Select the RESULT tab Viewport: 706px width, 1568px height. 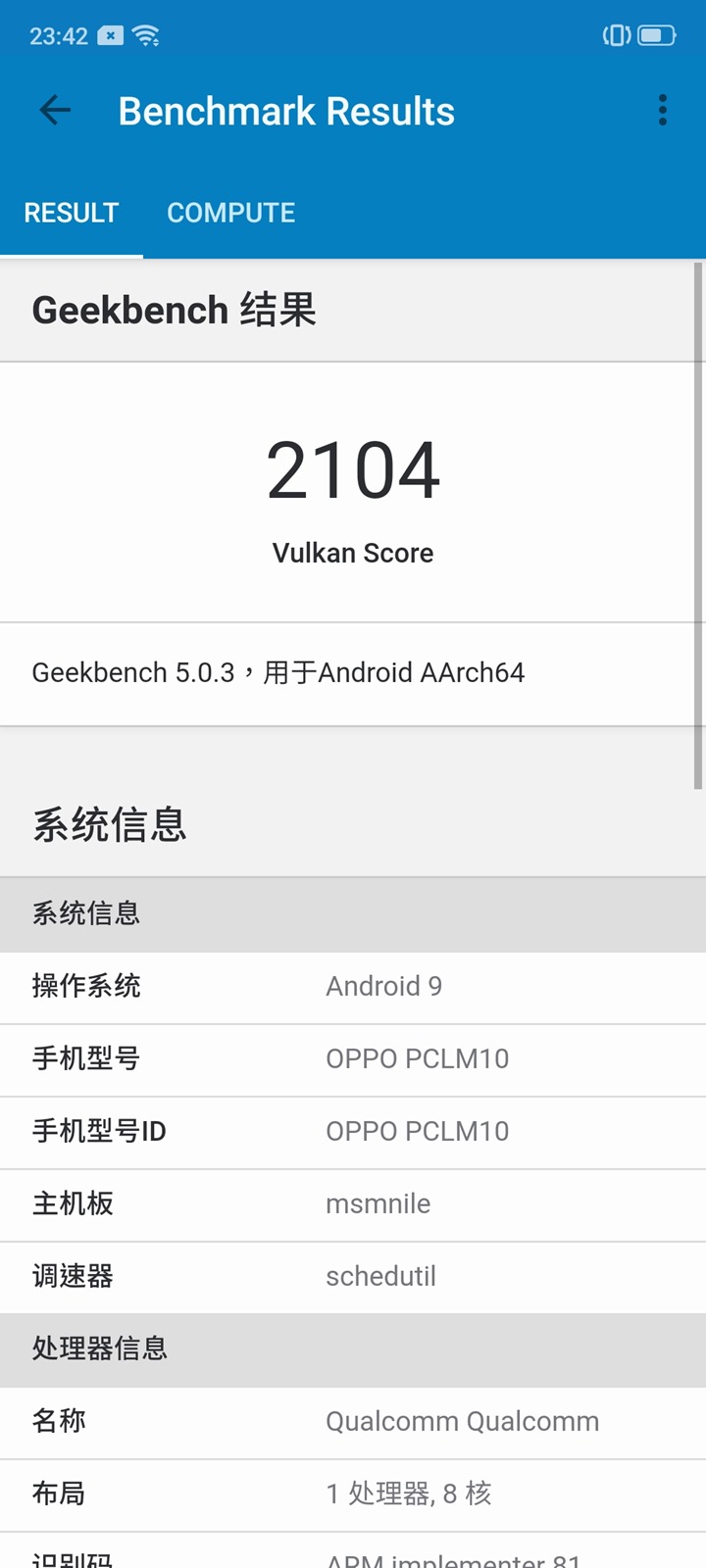(72, 213)
